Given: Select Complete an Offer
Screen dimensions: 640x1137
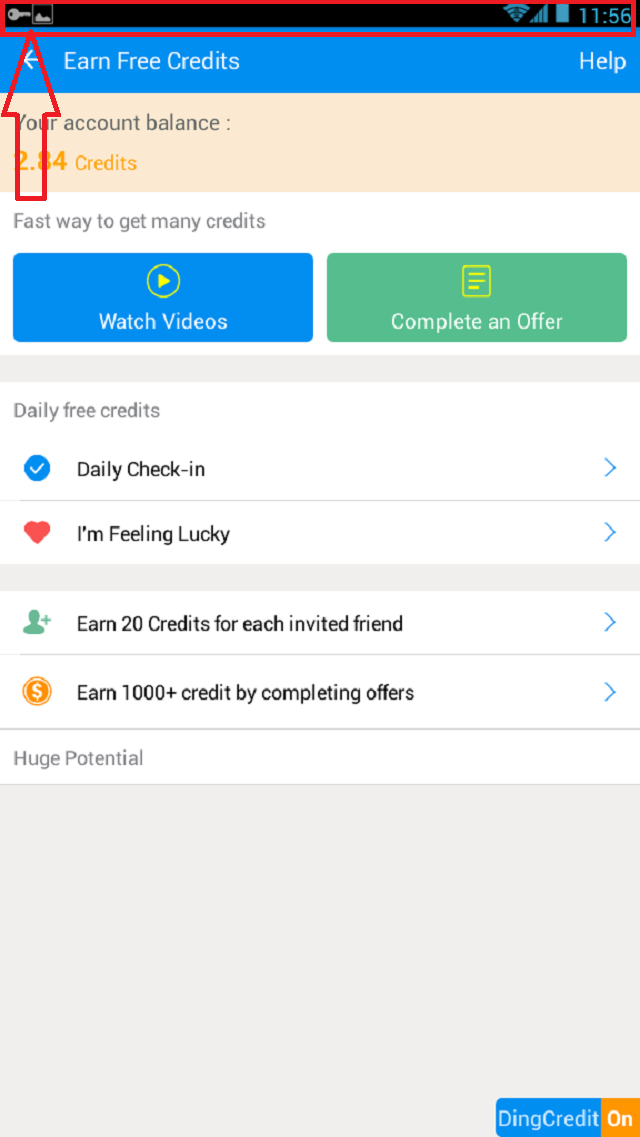Looking at the screenshot, I should coord(477,297).
